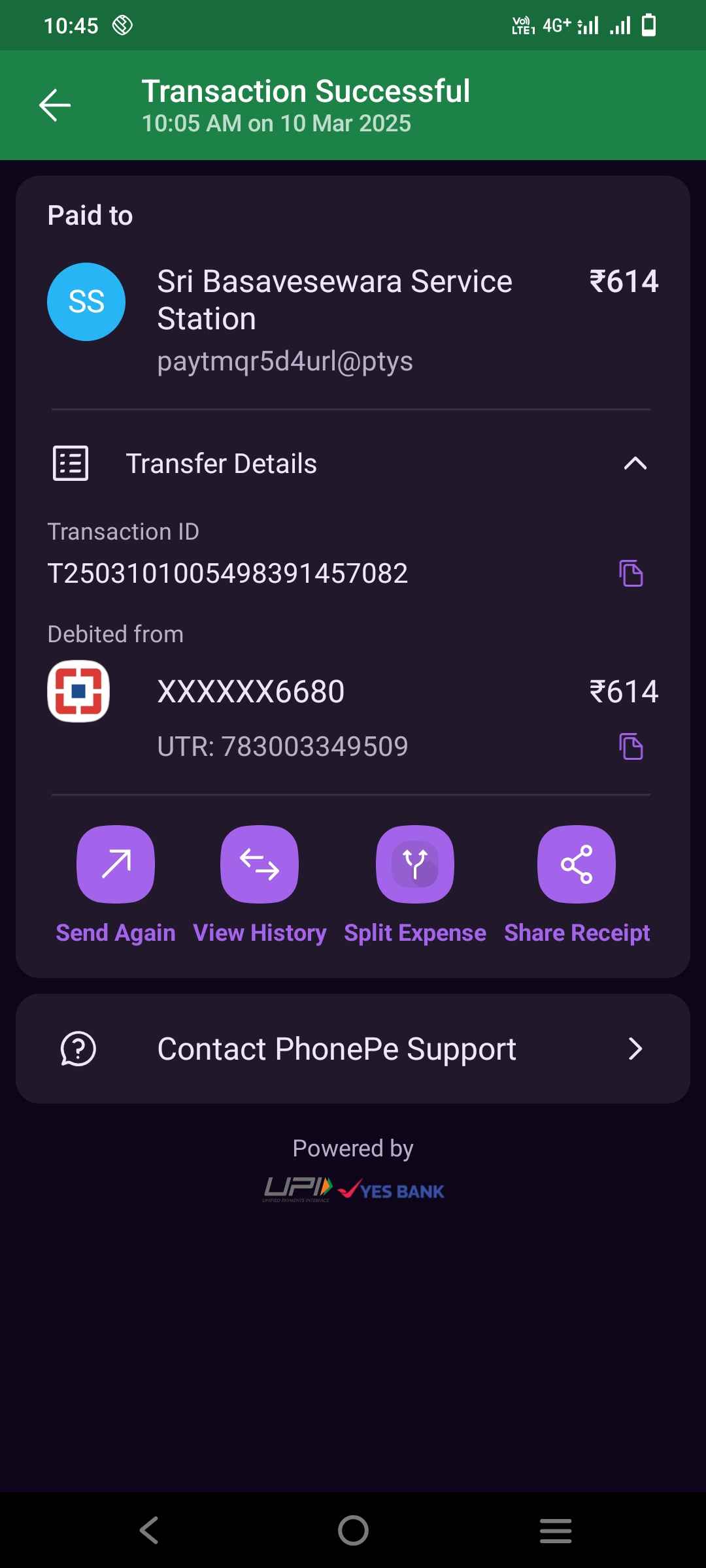The width and height of the screenshot is (706, 1568).
Task: Go back using the header arrow
Action: [x=55, y=105]
